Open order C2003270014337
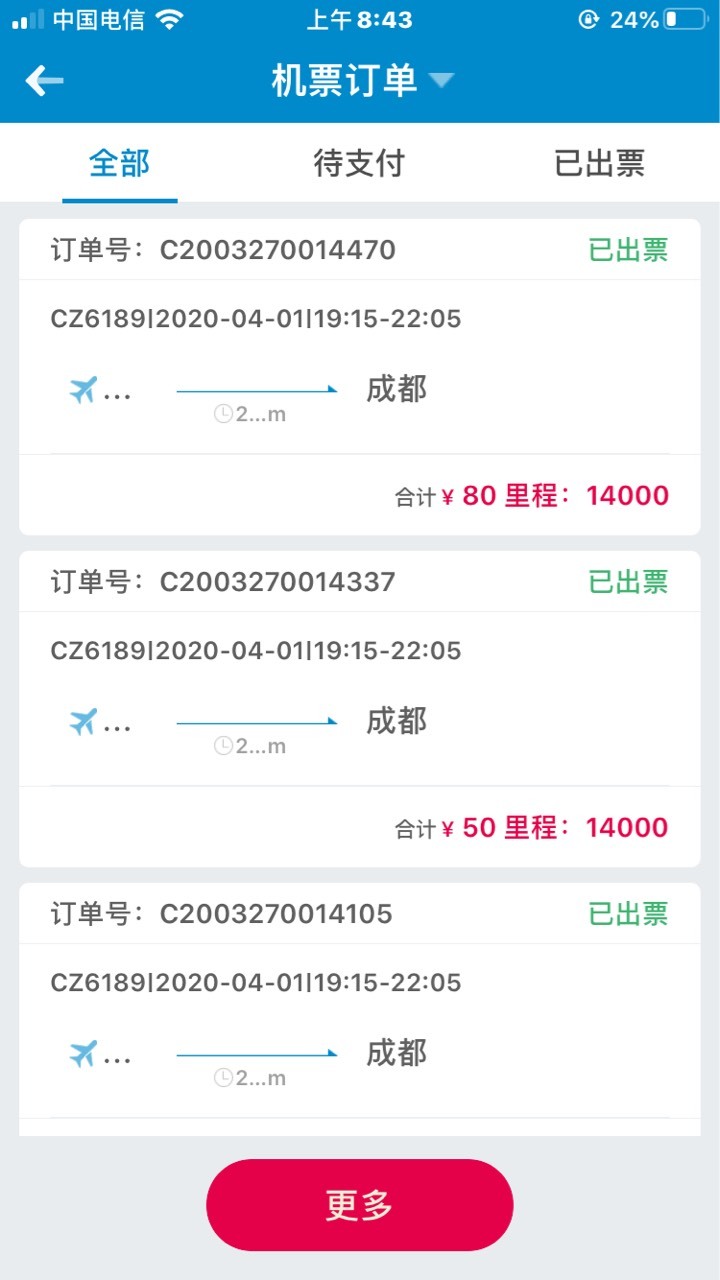 (x=360, y=709)
